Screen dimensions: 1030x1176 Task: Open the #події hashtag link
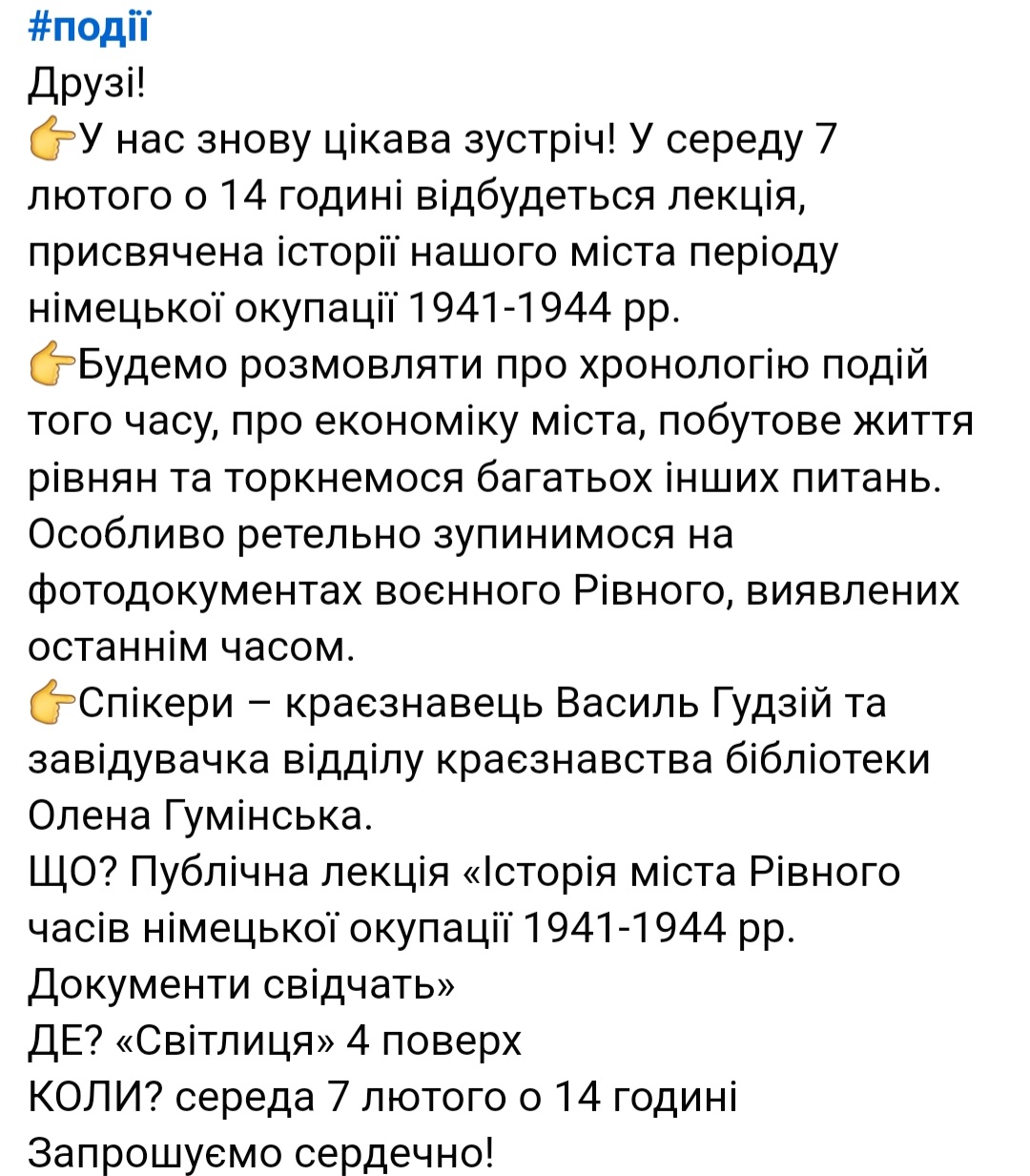tap(89, 27)
